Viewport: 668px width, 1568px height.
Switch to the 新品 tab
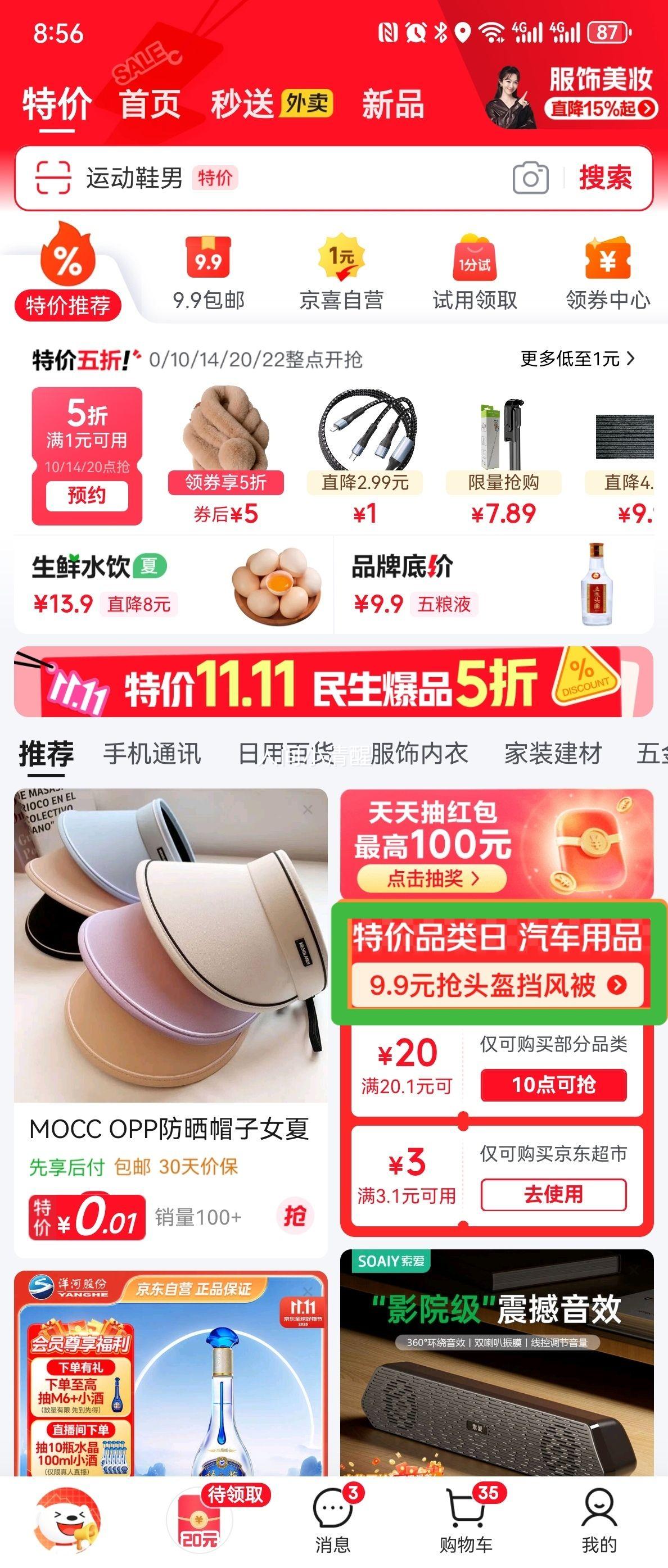pyautogui.click(x=393, y=104)
